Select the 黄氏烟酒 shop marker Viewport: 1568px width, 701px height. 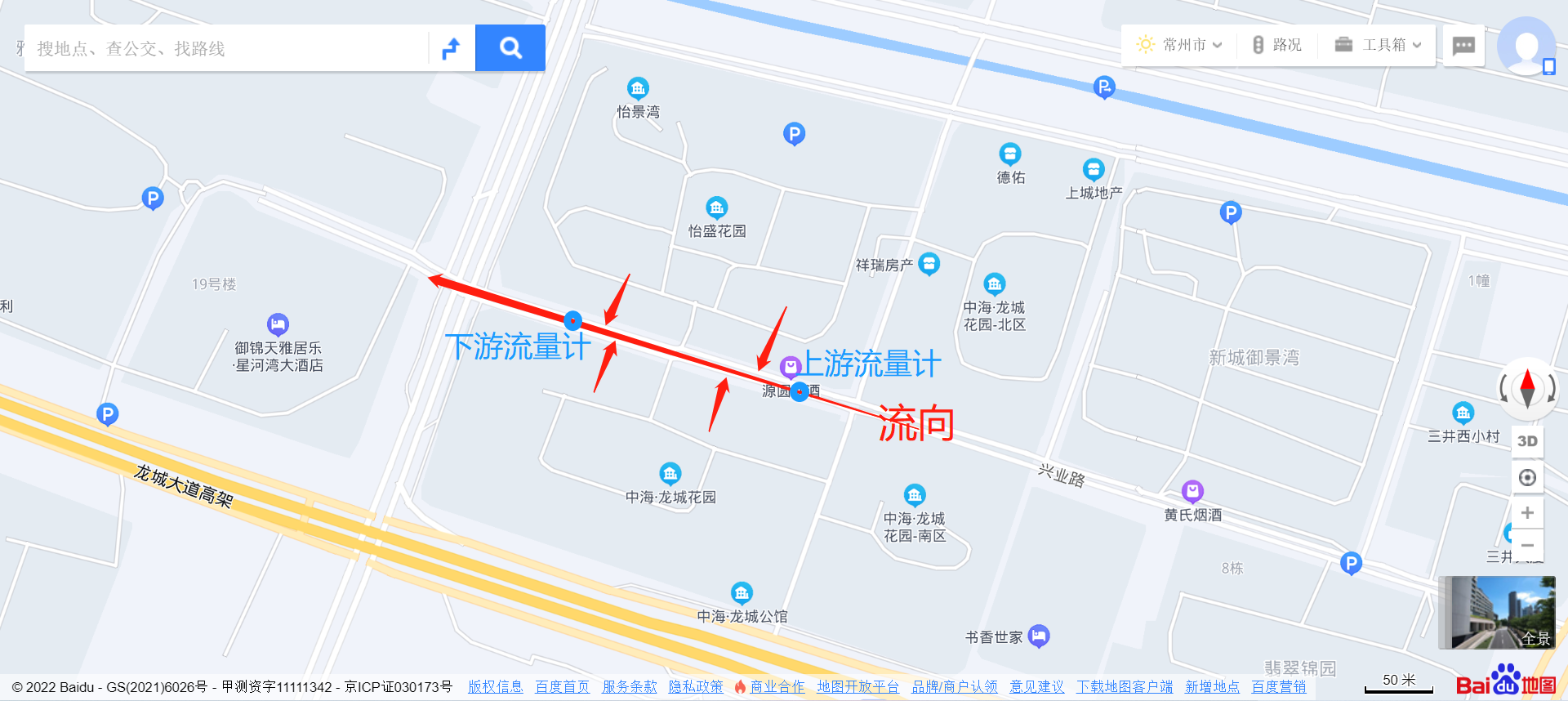click(1192, 491)
